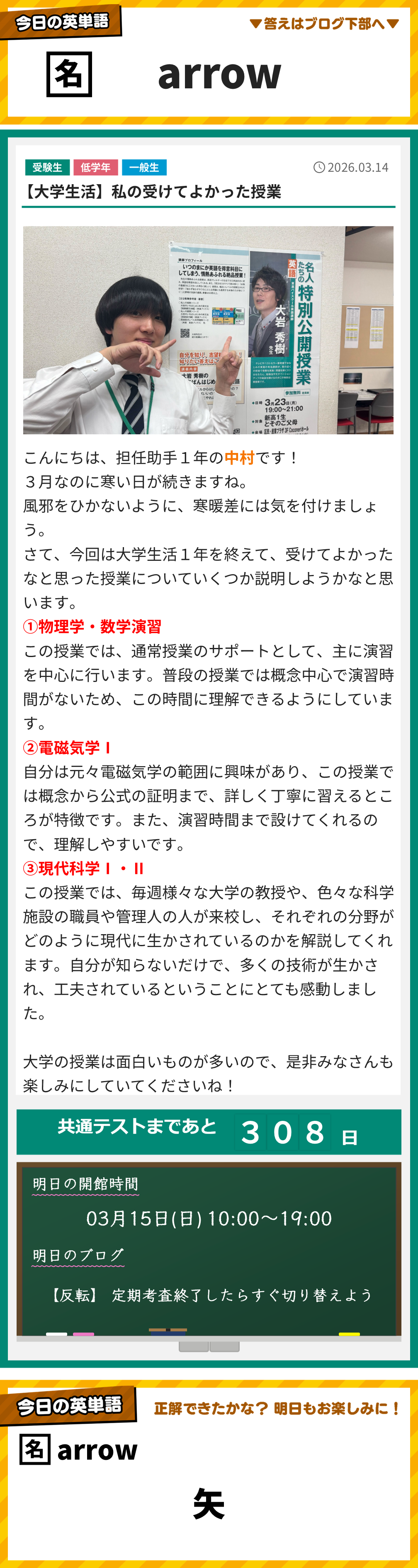Select the 一般生 category tag
Image resolution: width=418 pixels, height=1568 pixels.
(144, 168)
